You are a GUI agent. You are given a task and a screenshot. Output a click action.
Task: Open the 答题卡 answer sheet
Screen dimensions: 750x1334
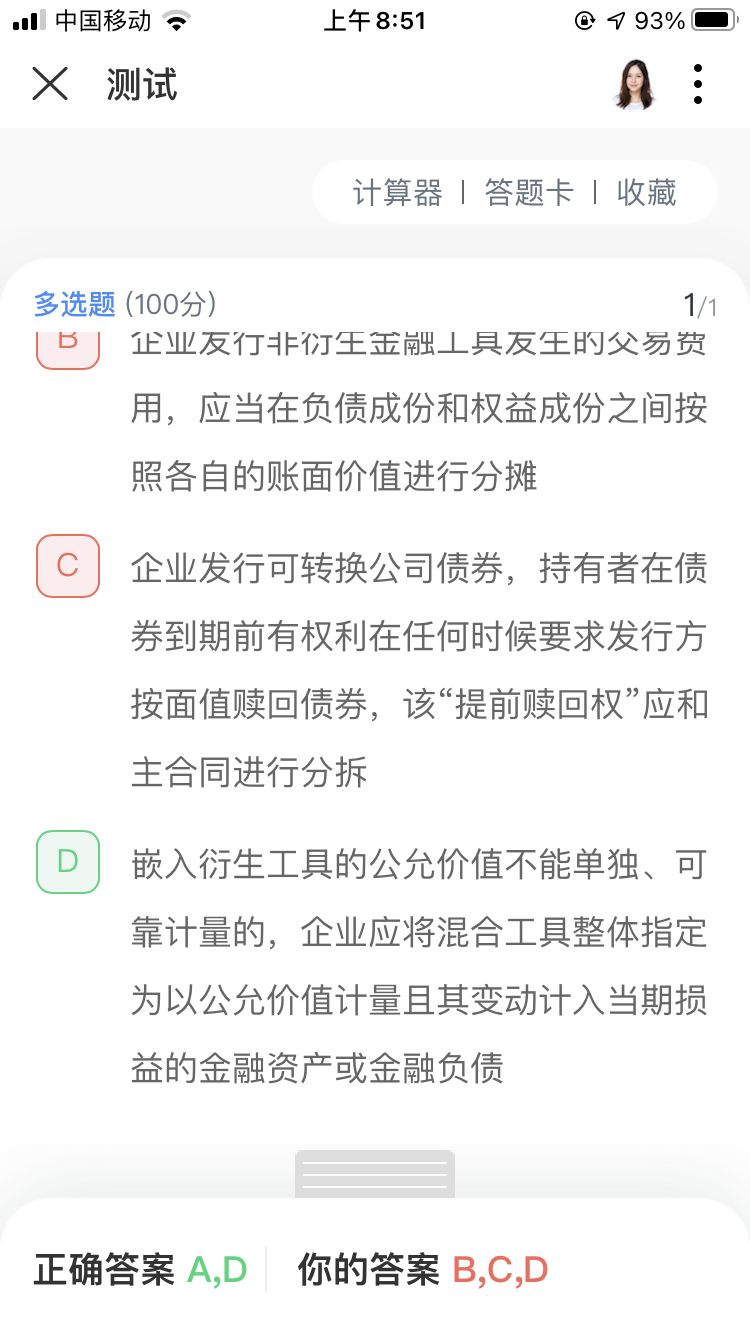click(x=529, y=192)
